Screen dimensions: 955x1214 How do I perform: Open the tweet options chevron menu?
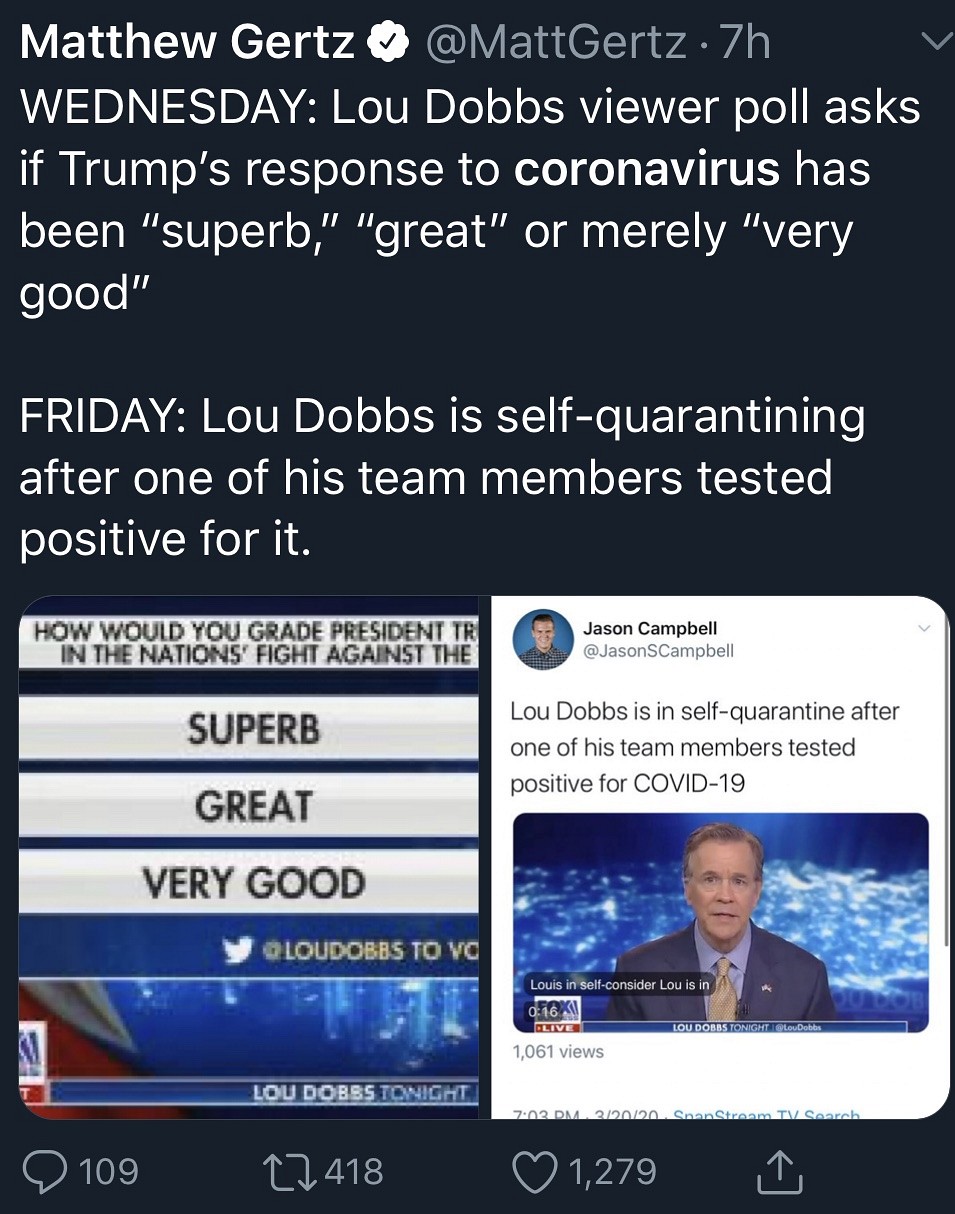point(934,43)
